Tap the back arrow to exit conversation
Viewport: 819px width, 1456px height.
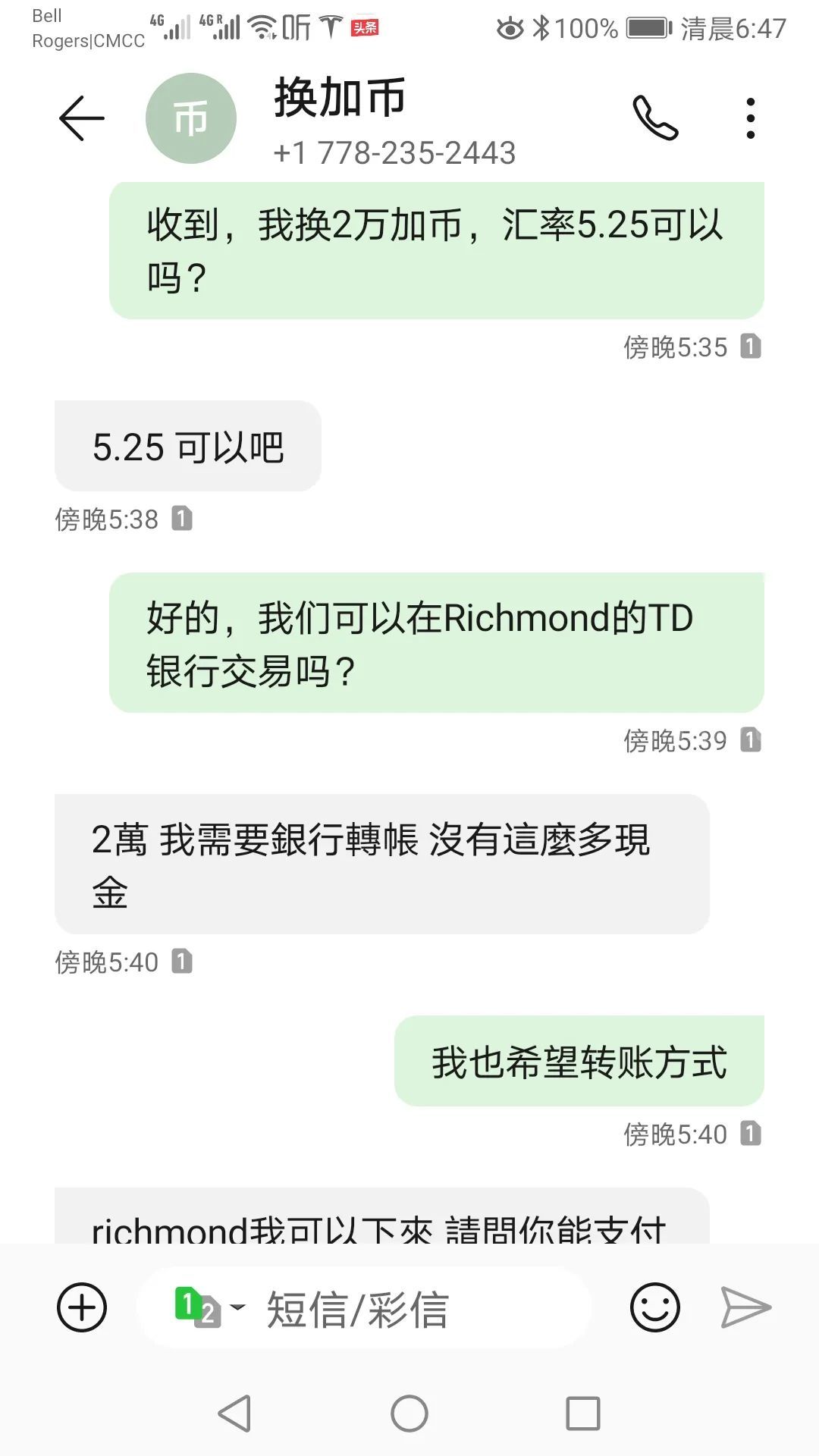tap(80, 119)
